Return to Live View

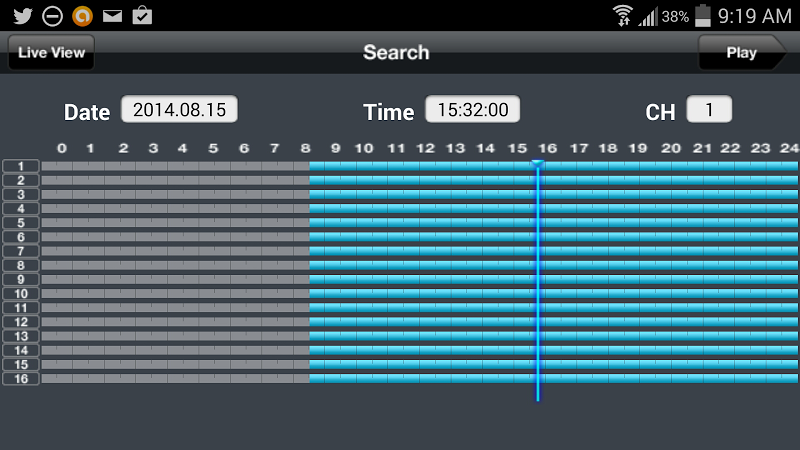click(51, 52)
